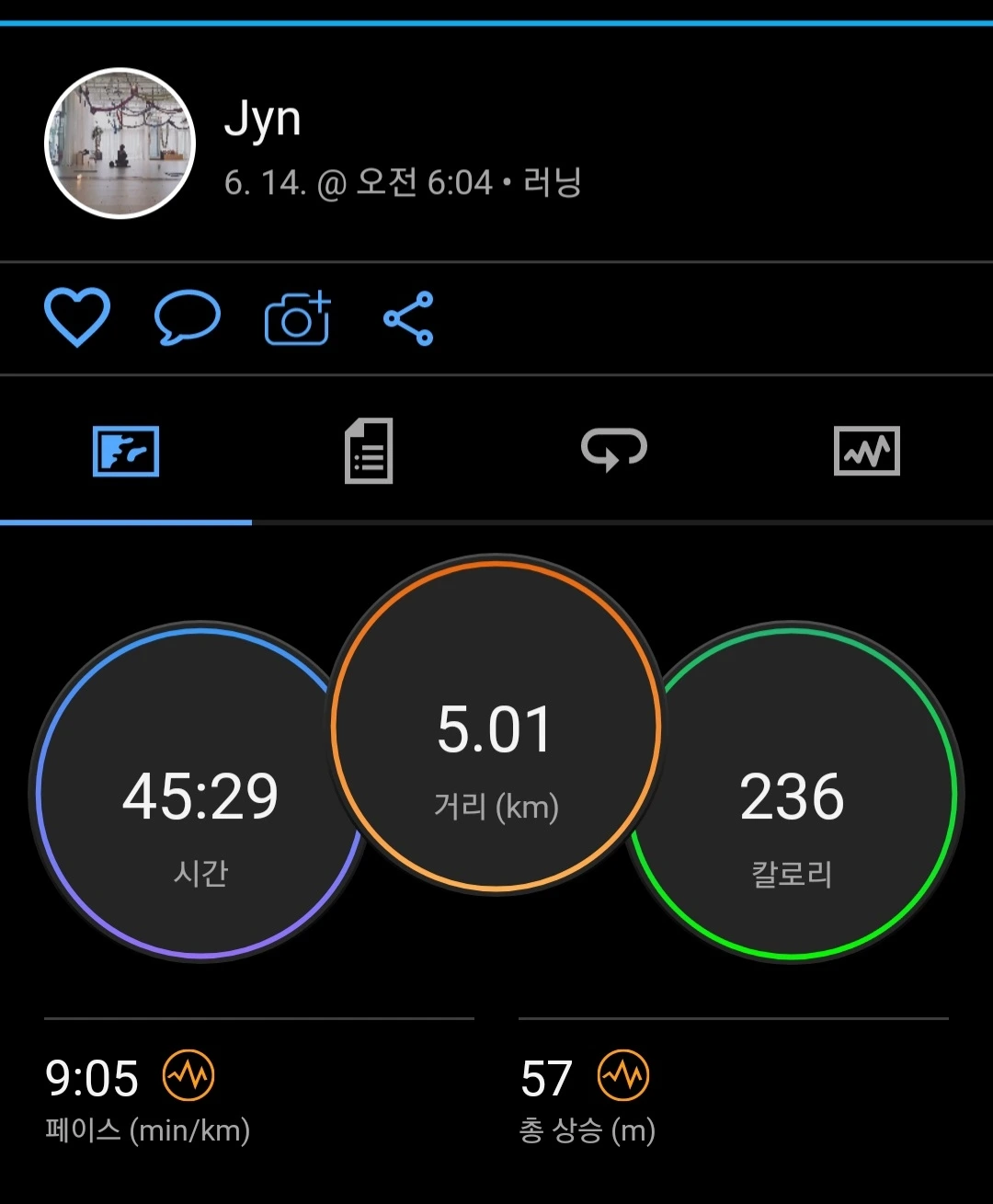Tap the insight icon beside pace 9:05
Screen dimensions: 993x1204
click(x=188, y=1075)
